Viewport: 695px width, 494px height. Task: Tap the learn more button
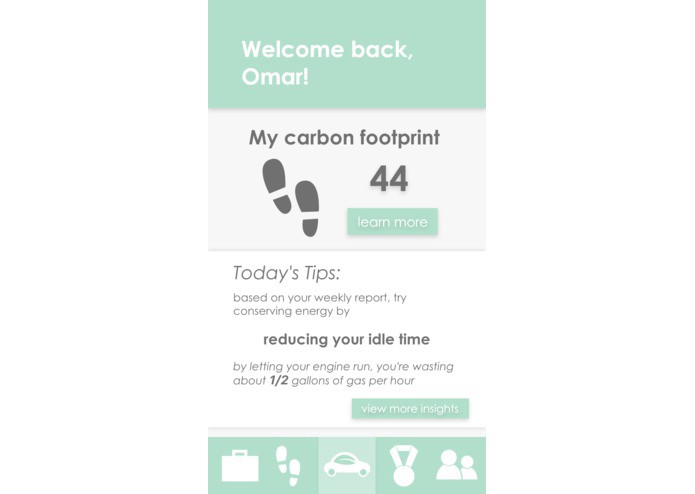(392, 222)
